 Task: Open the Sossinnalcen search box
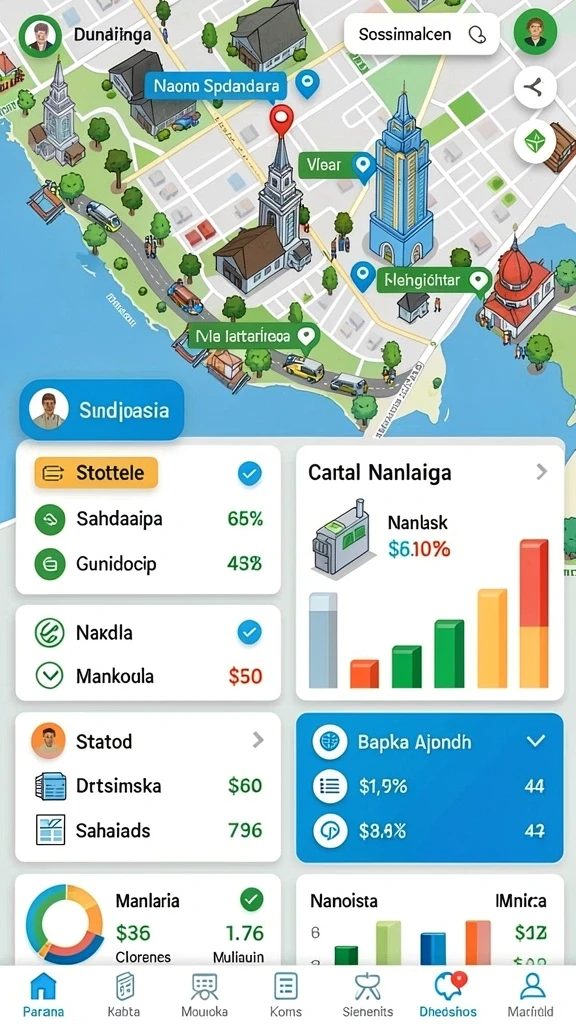click(421, 34)
